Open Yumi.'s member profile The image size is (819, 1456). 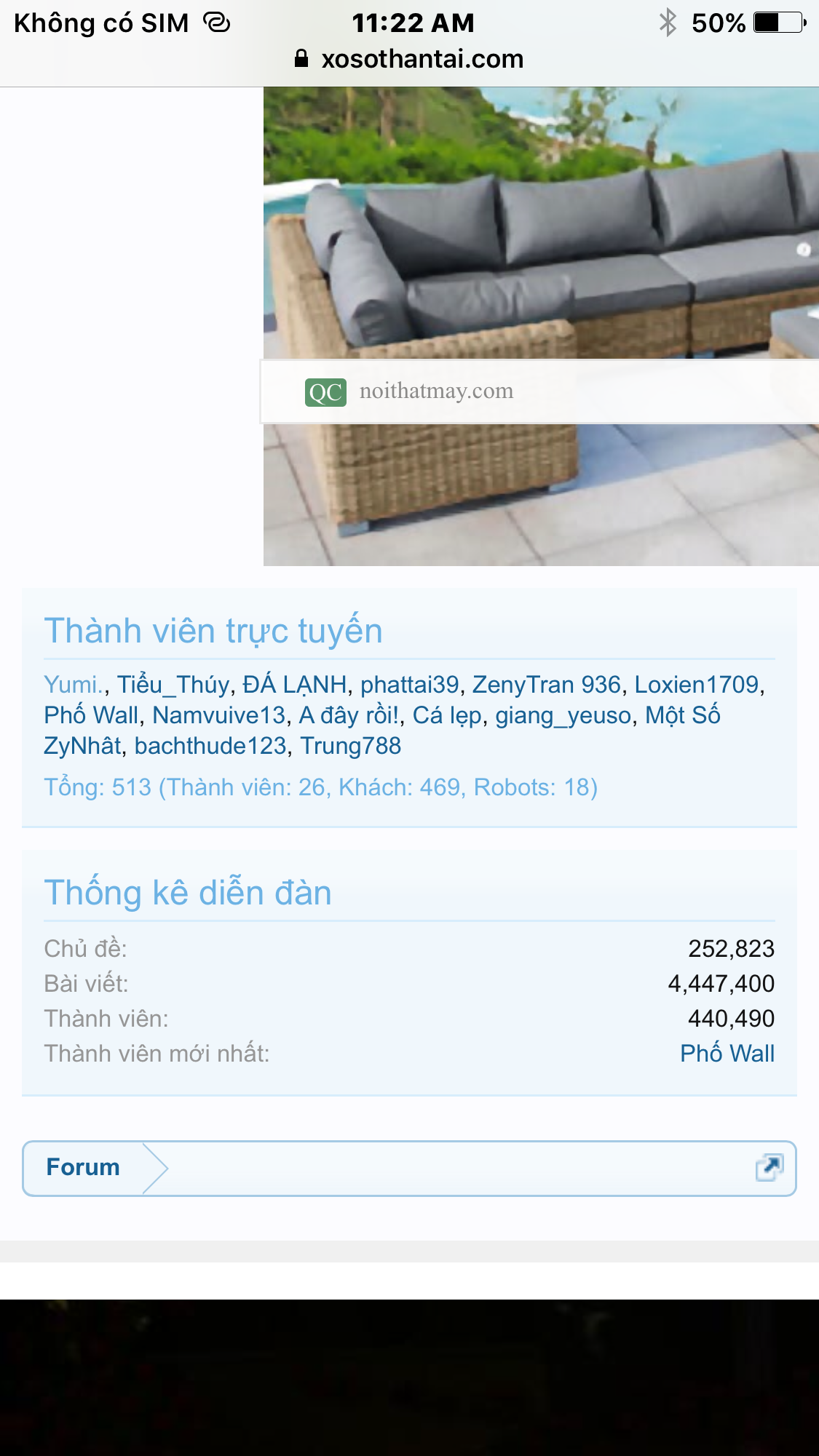[x=73, y=685]
